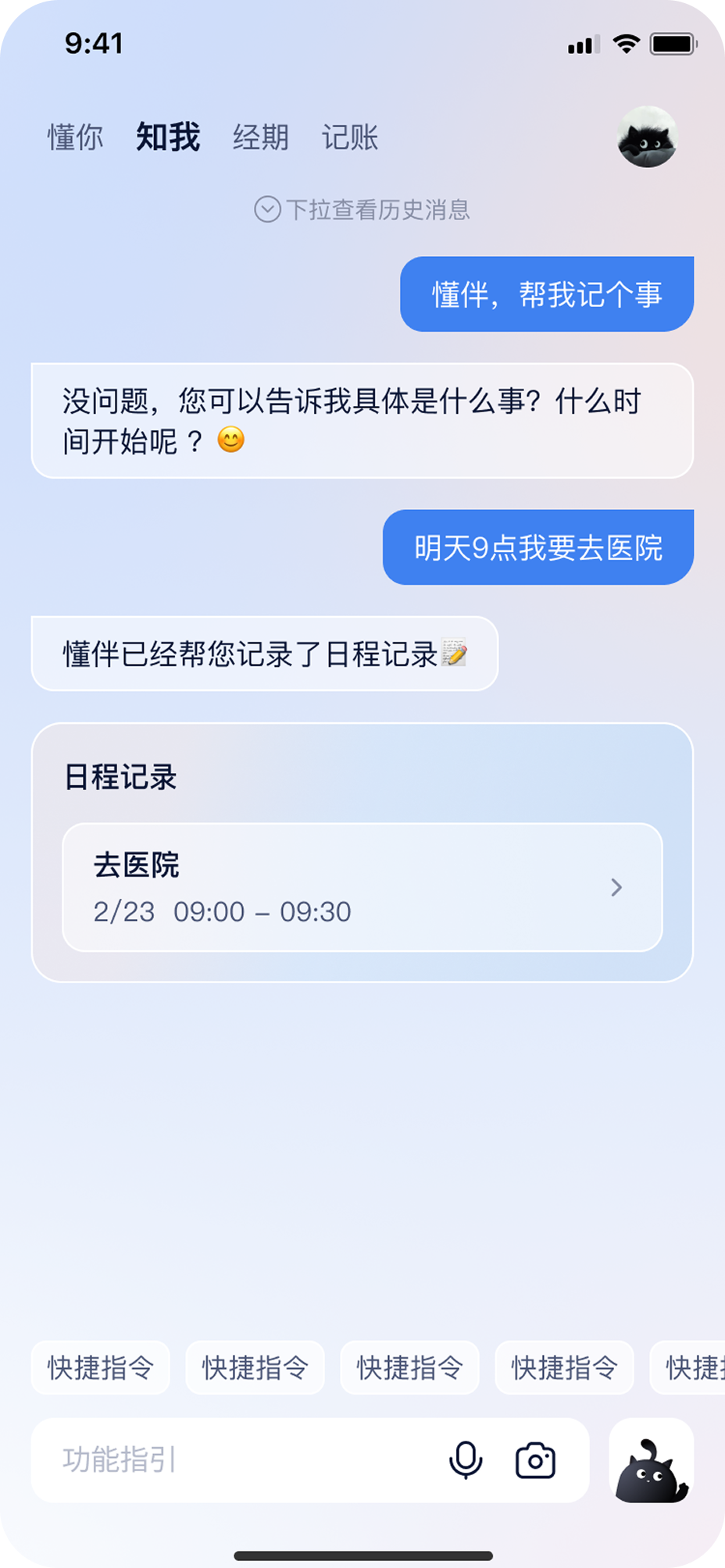Open the camera icon in the input bar
Image resolution: width=725 pixels, height=1568 pixels.
click(536, 1459)
